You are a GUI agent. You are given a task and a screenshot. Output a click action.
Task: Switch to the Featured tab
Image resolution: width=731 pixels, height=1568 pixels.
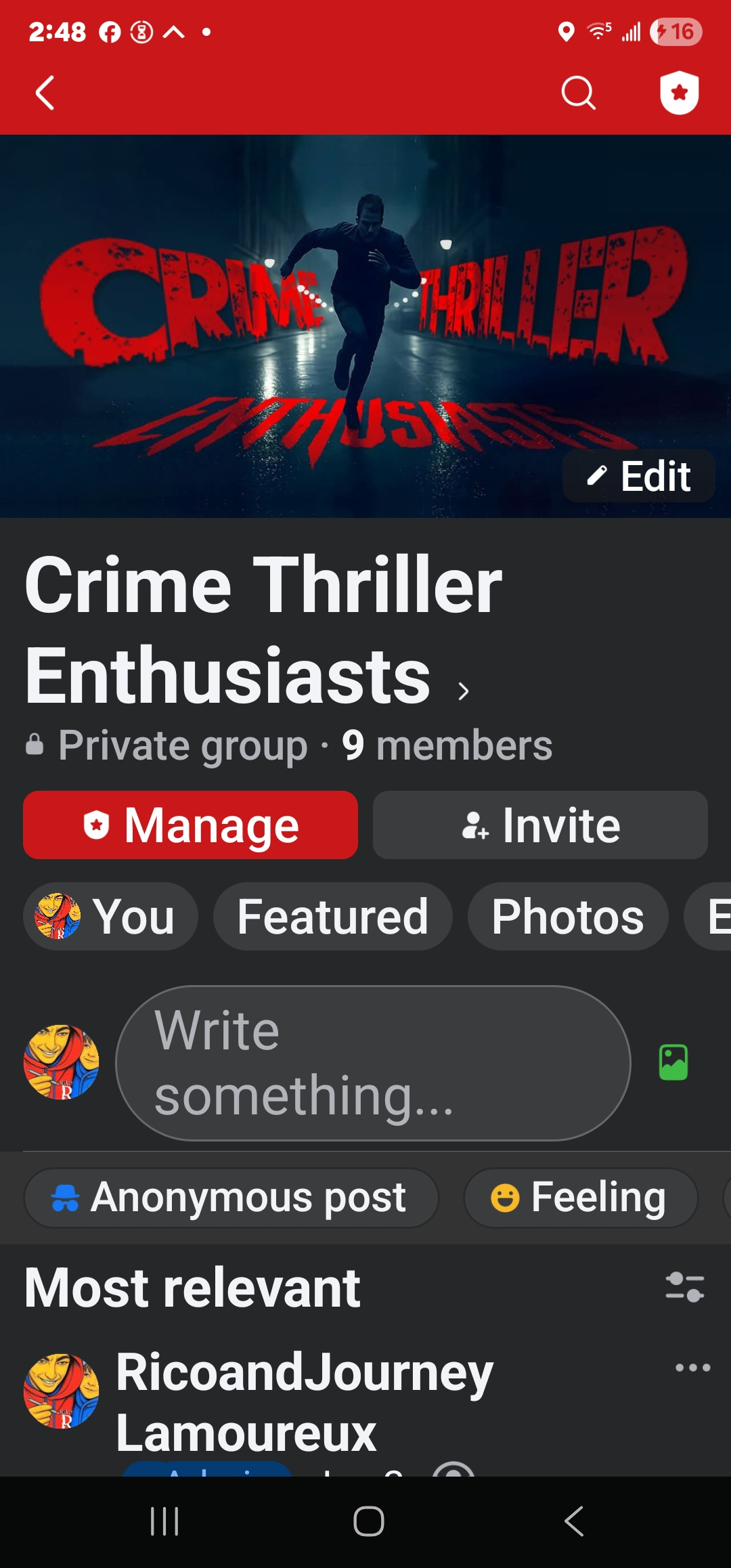[x=332, y=917]
